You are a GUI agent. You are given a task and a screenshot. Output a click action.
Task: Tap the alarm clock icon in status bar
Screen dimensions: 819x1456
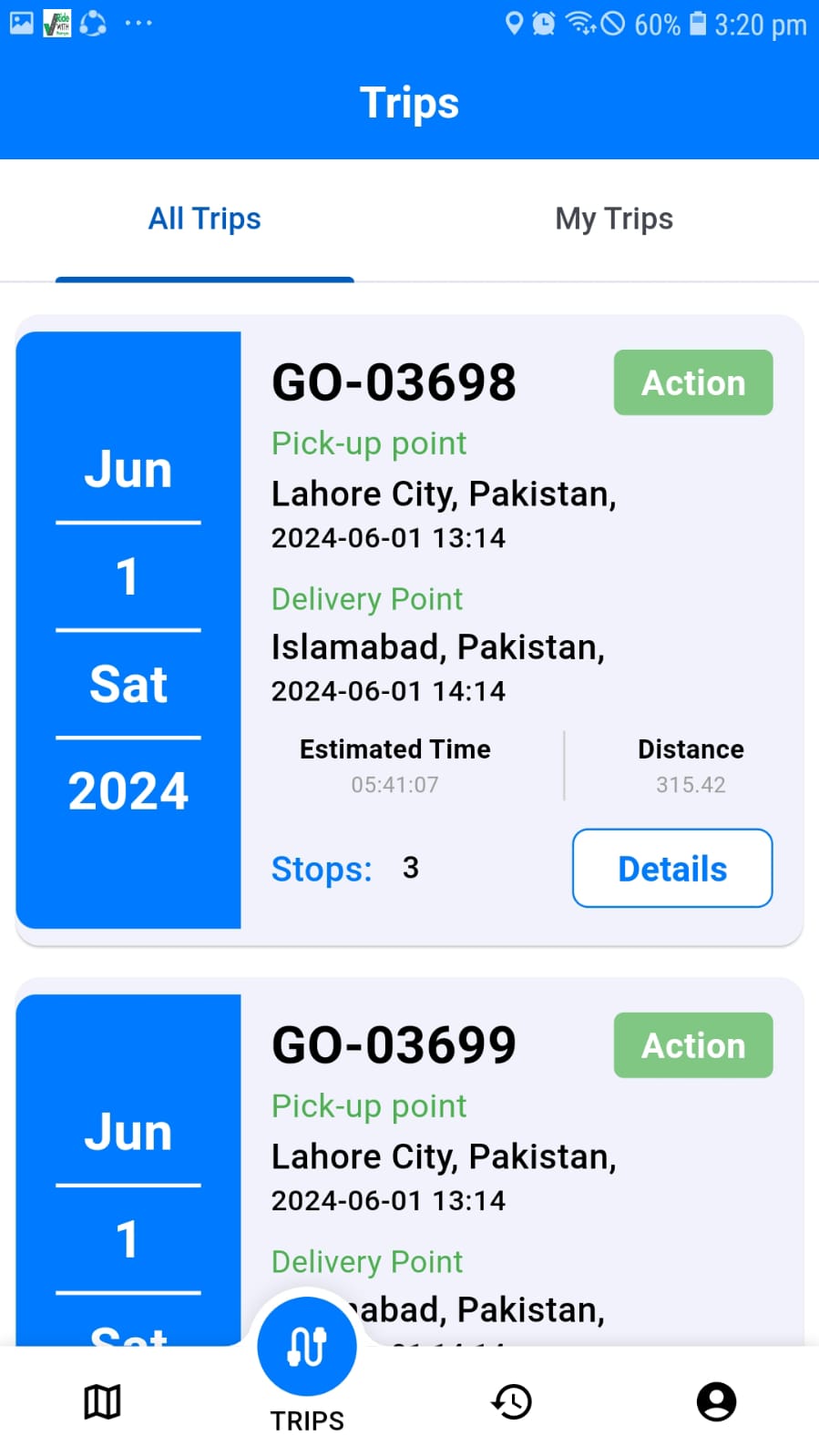click(x=543, y=25)
